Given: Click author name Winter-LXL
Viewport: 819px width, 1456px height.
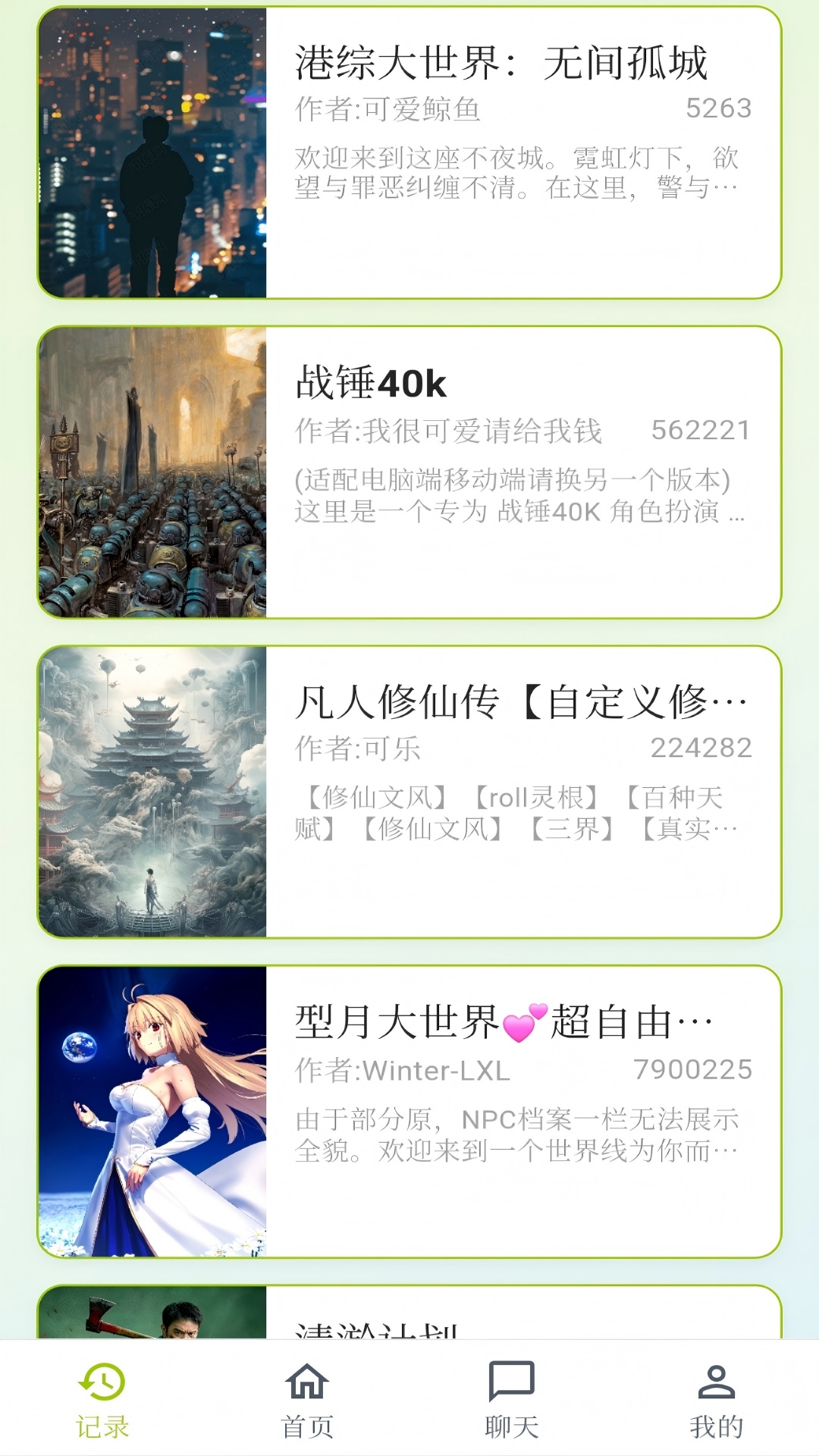Looking at the screenshot, I should tap(436, 1072).
